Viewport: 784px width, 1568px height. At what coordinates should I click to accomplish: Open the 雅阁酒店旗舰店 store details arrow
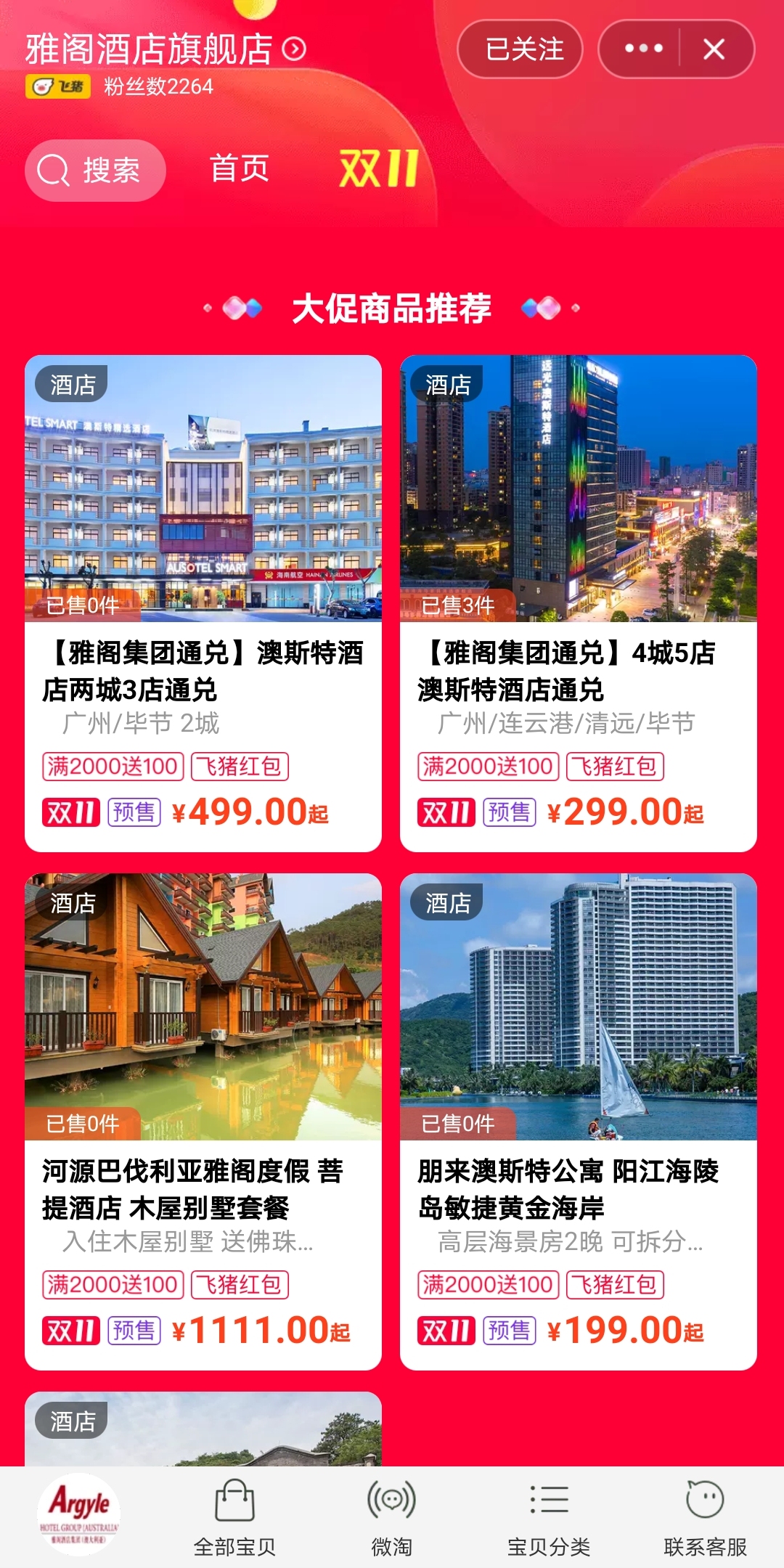pyautogui.click(x=294, y=49)
